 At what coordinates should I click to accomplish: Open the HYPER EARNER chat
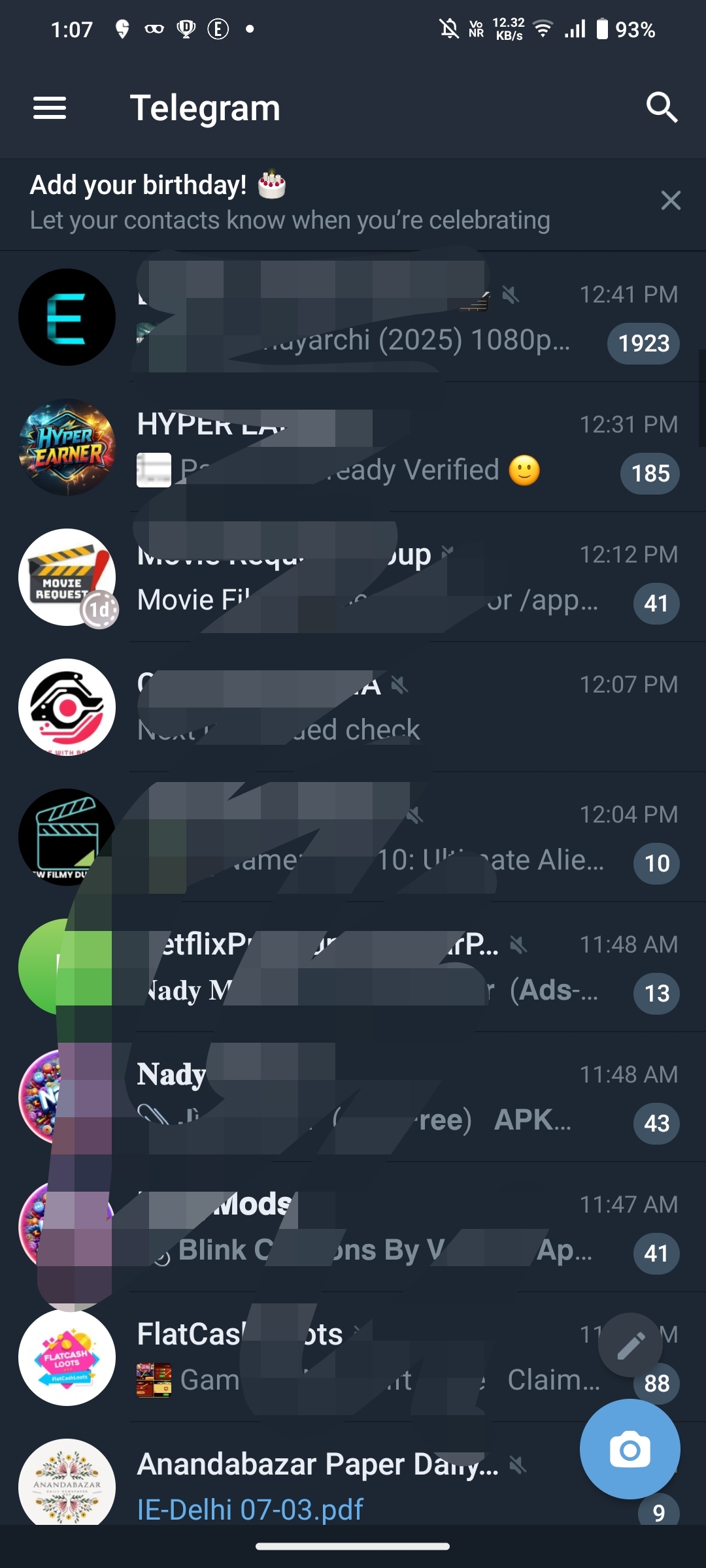pyautogui.click(x=353, y=448)
